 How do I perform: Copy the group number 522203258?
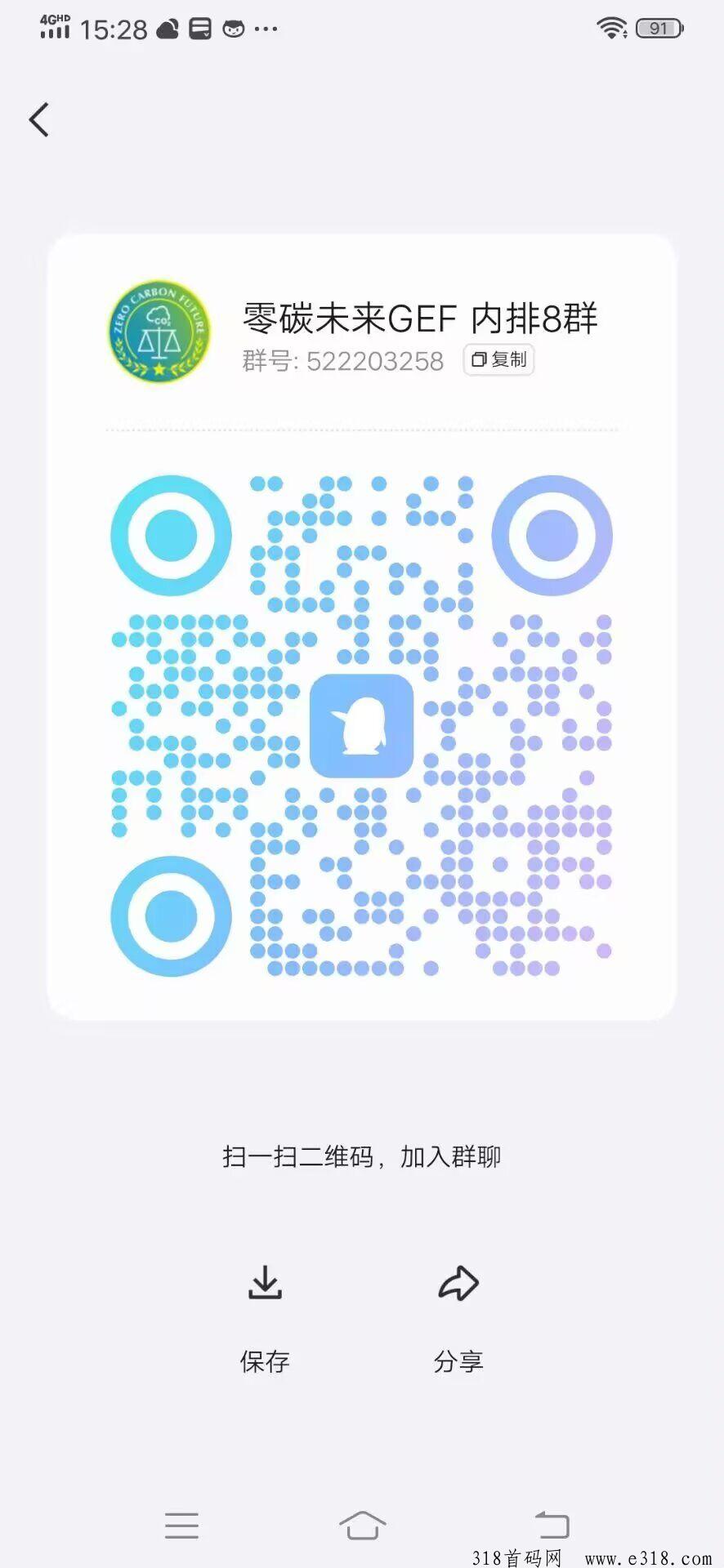point(498,359)
